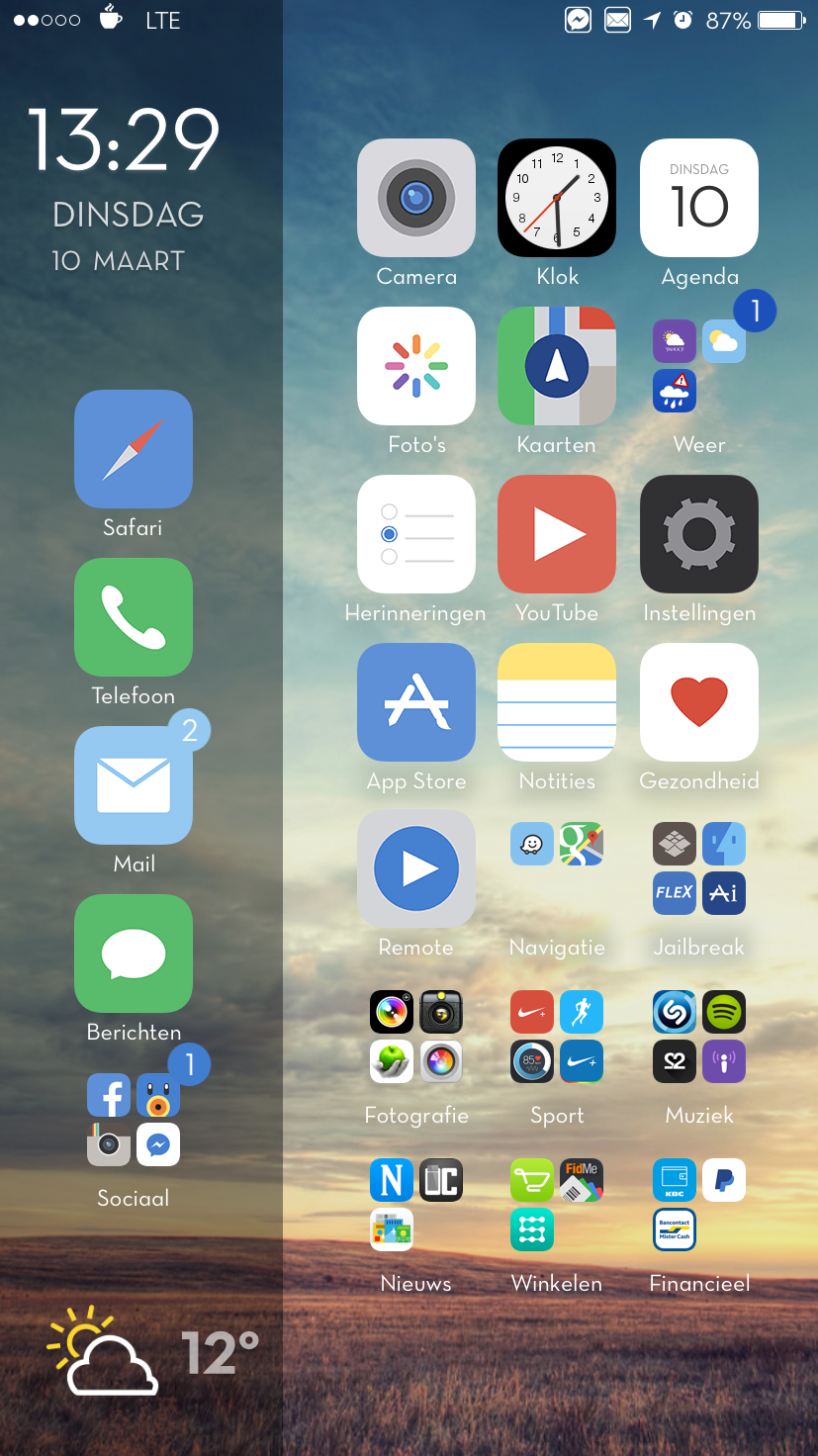Open the Remote app
The height and width of the screenshot is (1456, 818).
415,868
